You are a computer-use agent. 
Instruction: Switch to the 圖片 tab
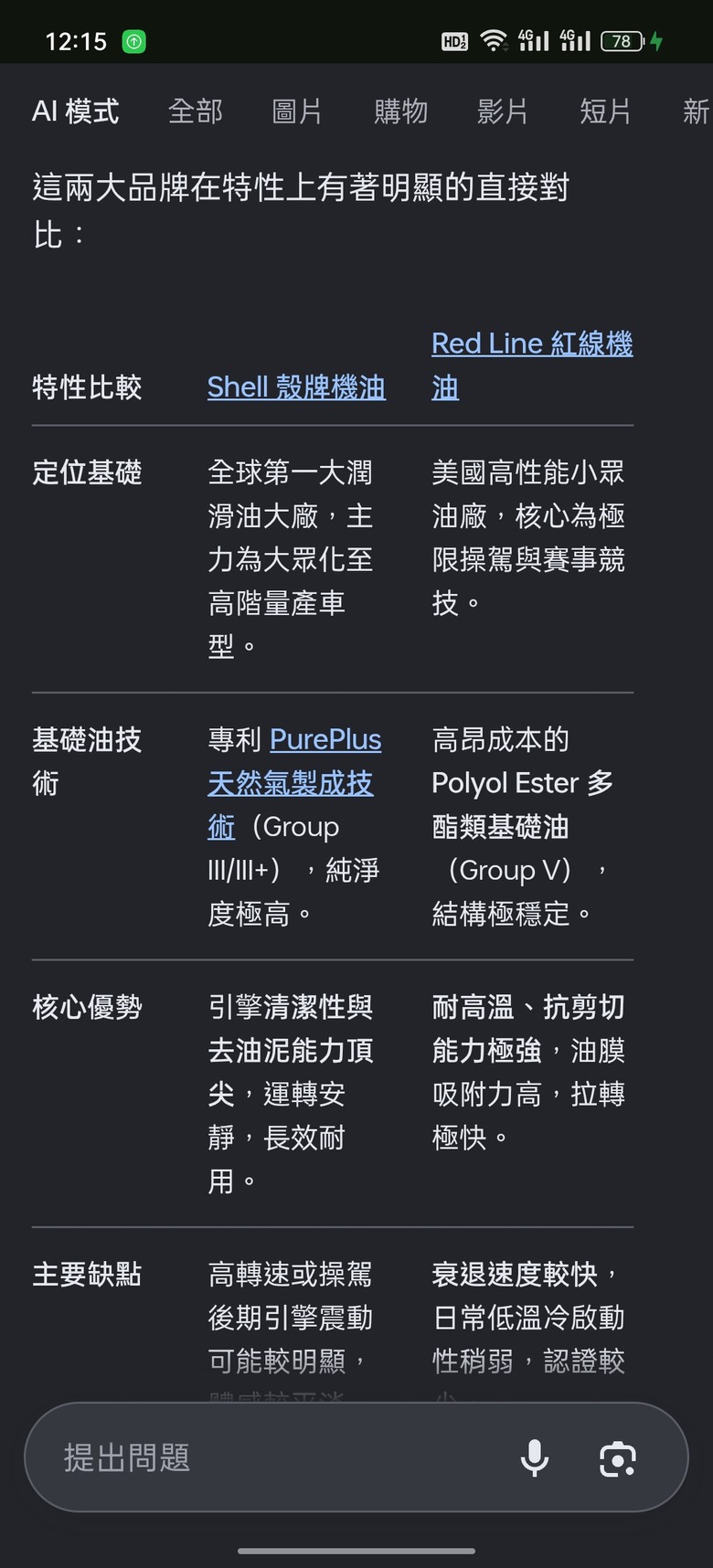point(297,111)
